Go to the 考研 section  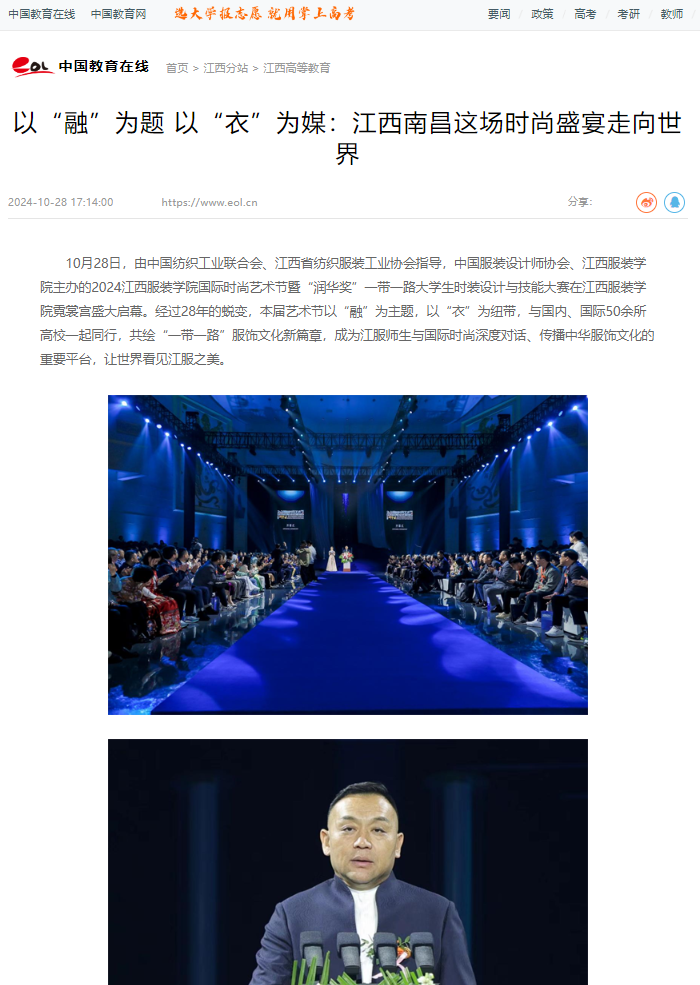pyautogui.click(x=628, y=14)
